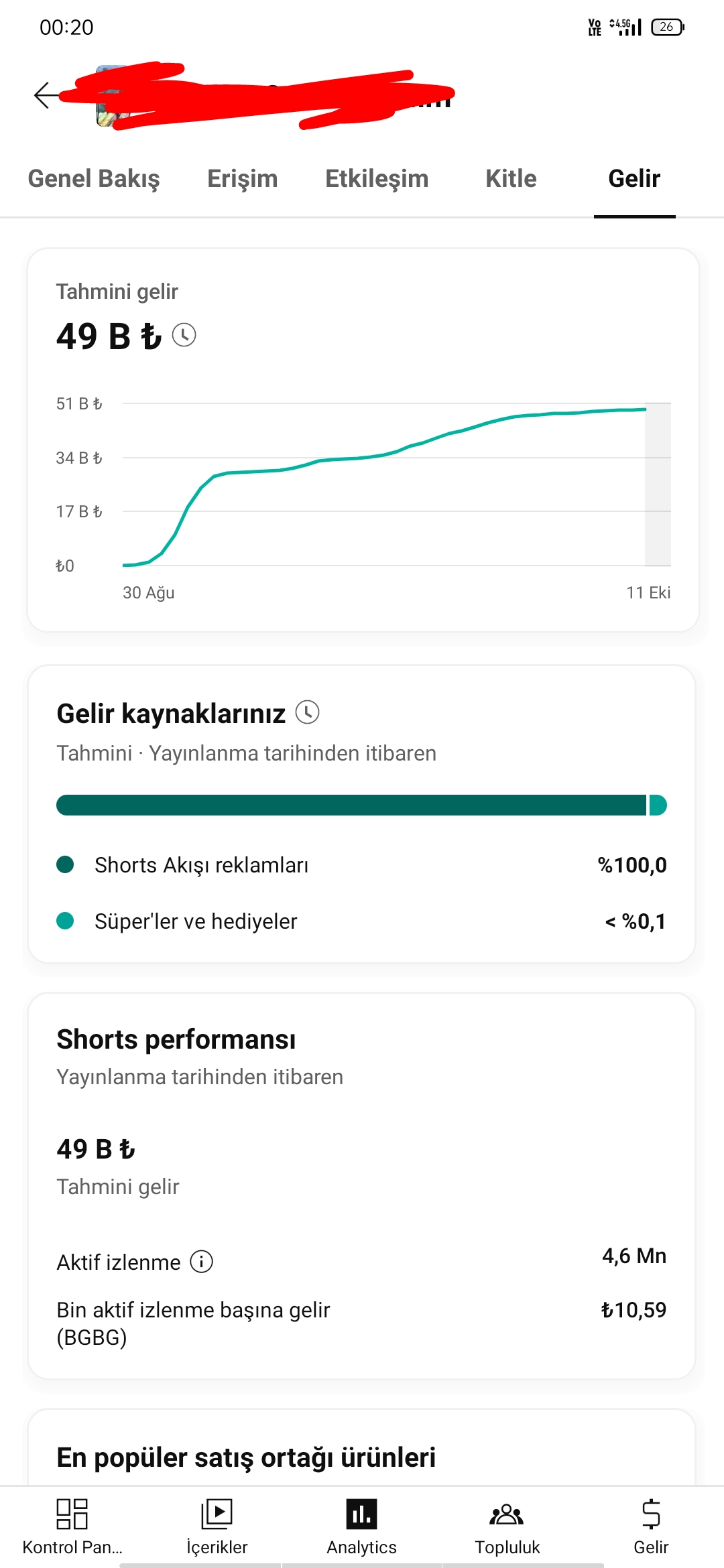Switch to the Genel Bakış tab
The height and width of the screenshot is (1568, 724).
coord(94,179)
